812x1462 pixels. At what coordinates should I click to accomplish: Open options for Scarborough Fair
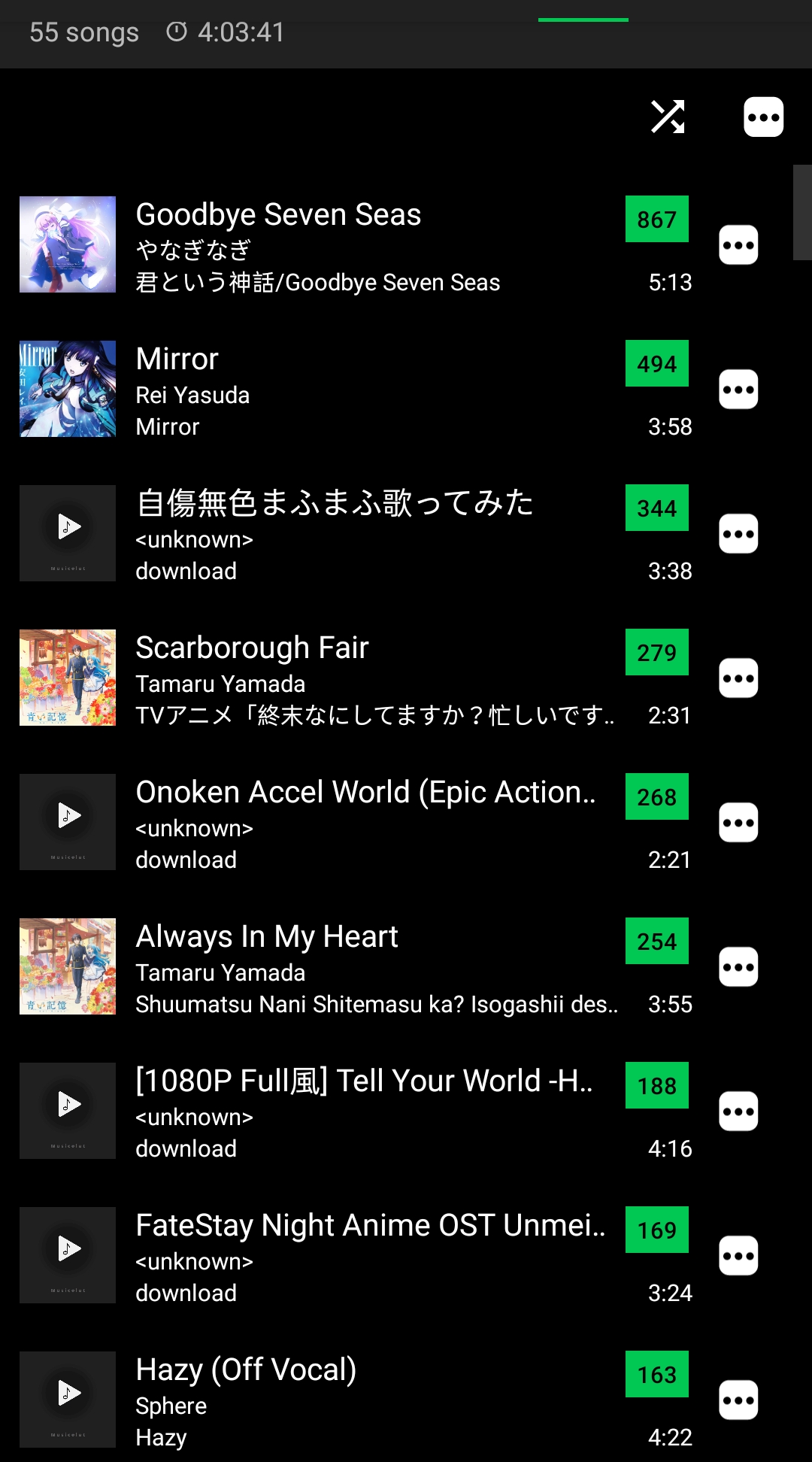[738, 678]
